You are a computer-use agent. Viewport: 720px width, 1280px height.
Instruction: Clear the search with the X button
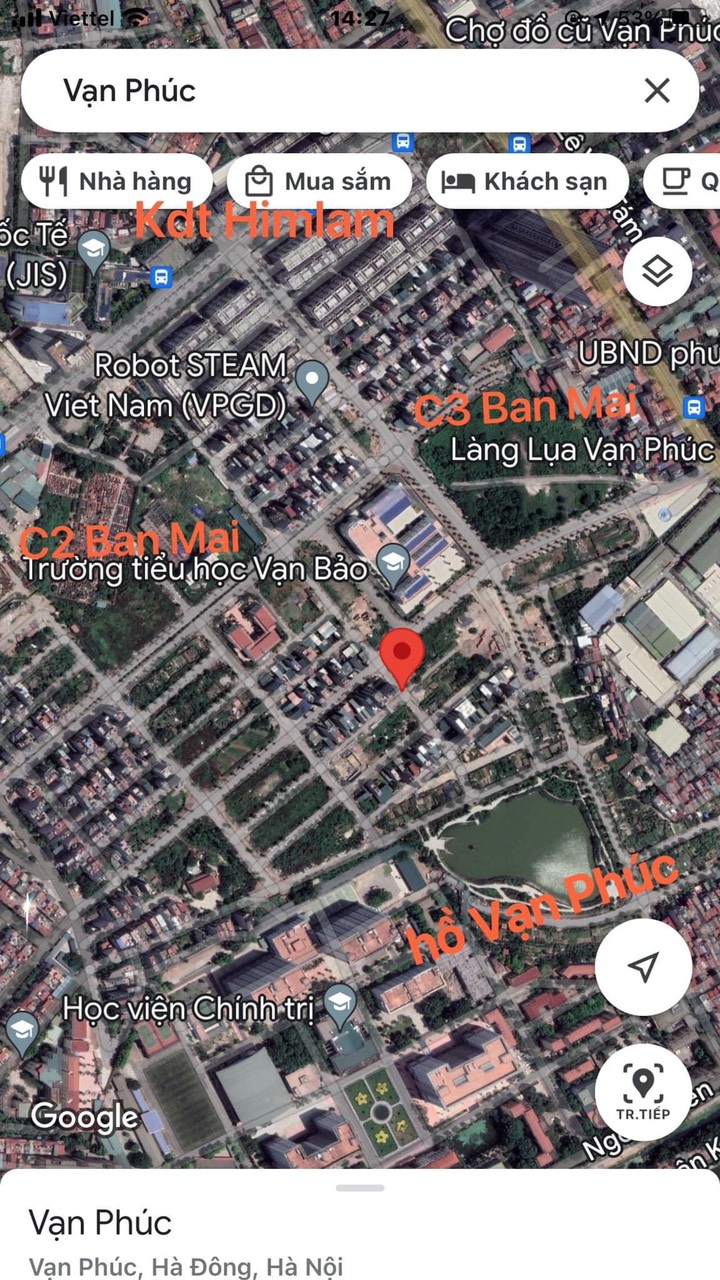pos(657,90)
